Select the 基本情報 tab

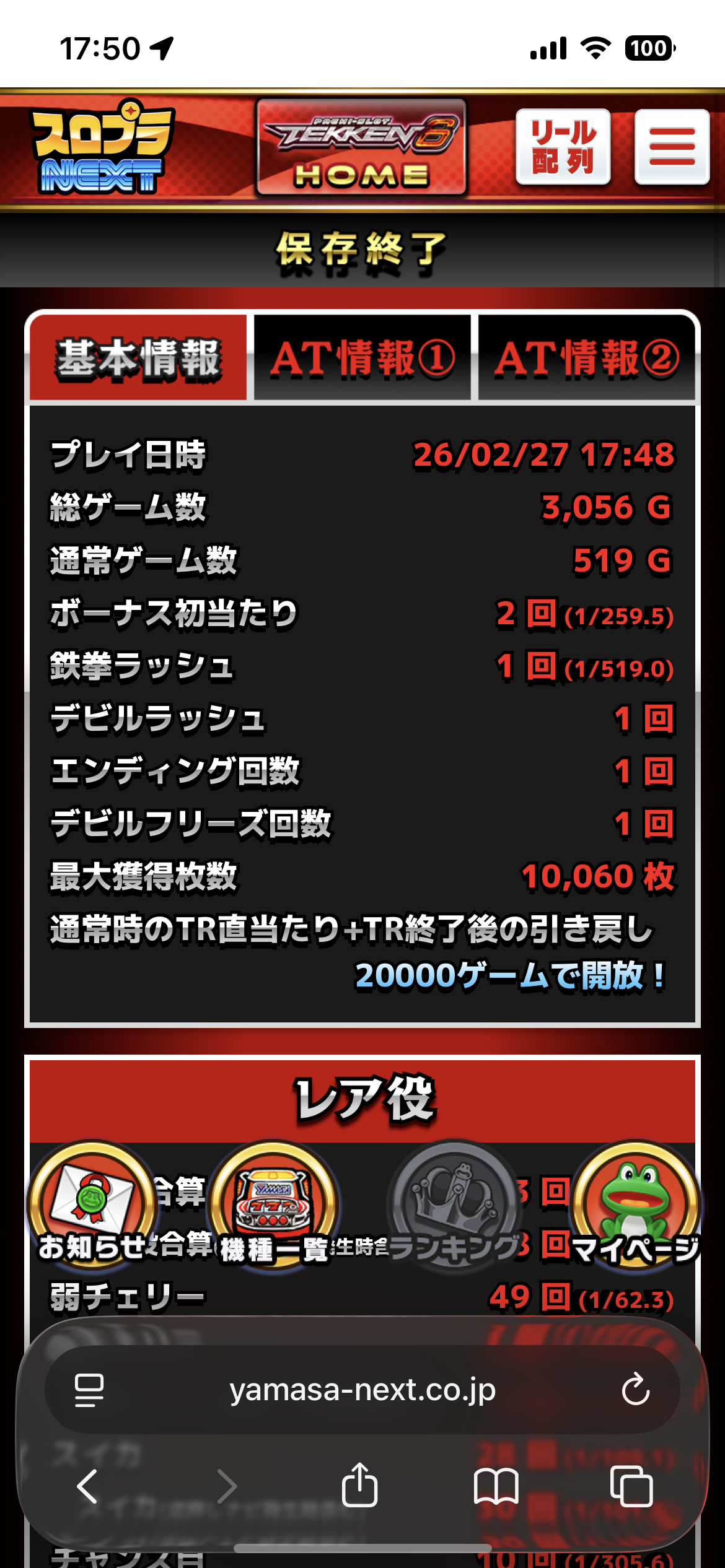[x=139, y=358]
